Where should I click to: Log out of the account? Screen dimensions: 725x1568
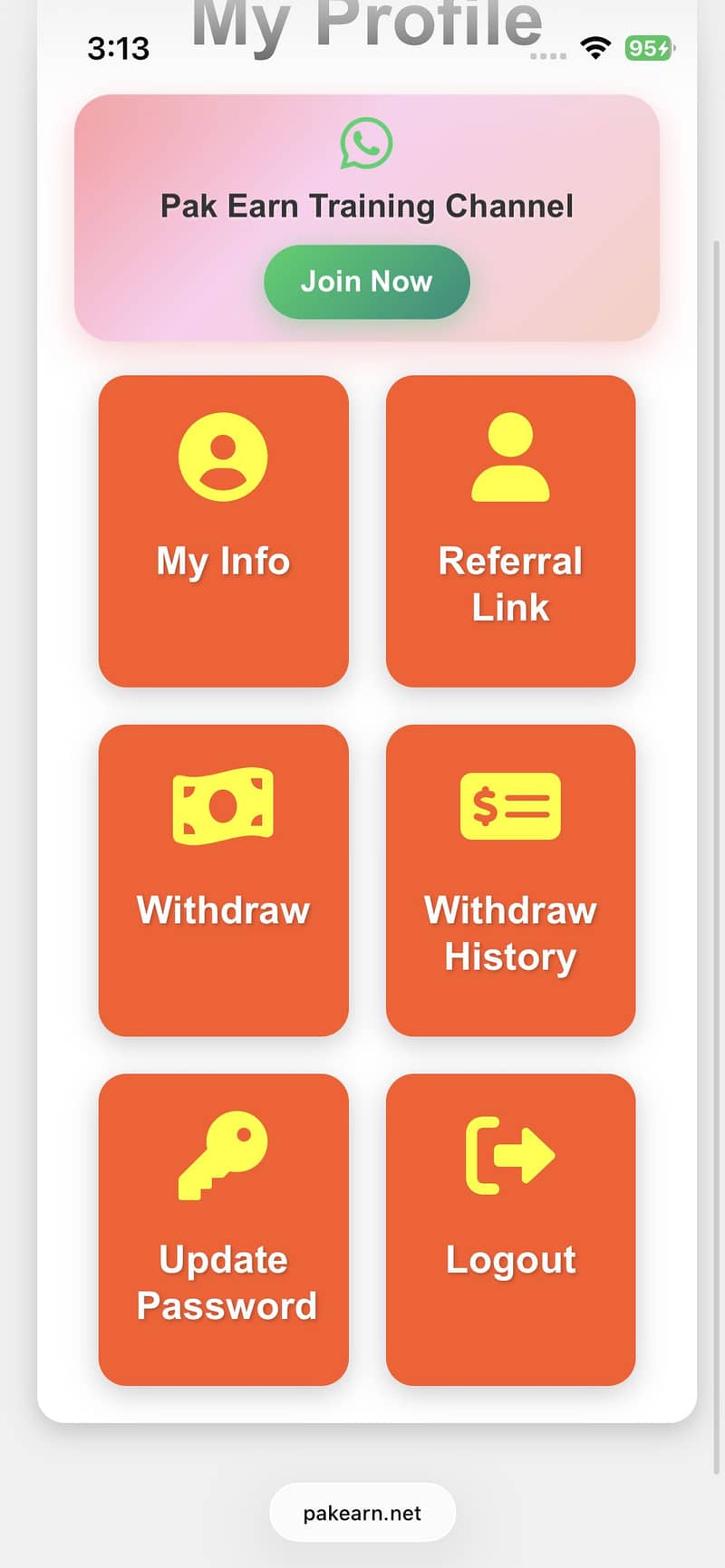[x=510, y=1229]
